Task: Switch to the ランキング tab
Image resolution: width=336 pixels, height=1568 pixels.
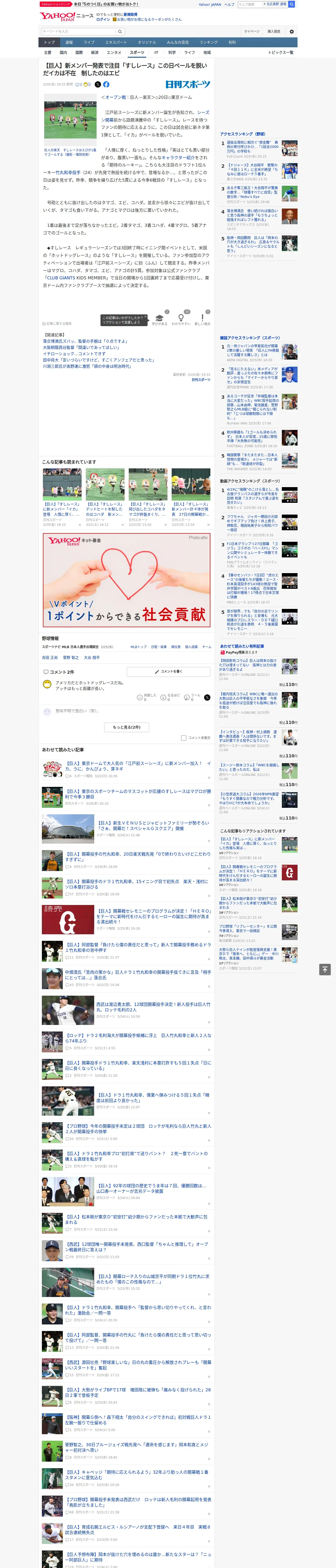Action: [209, 43]
